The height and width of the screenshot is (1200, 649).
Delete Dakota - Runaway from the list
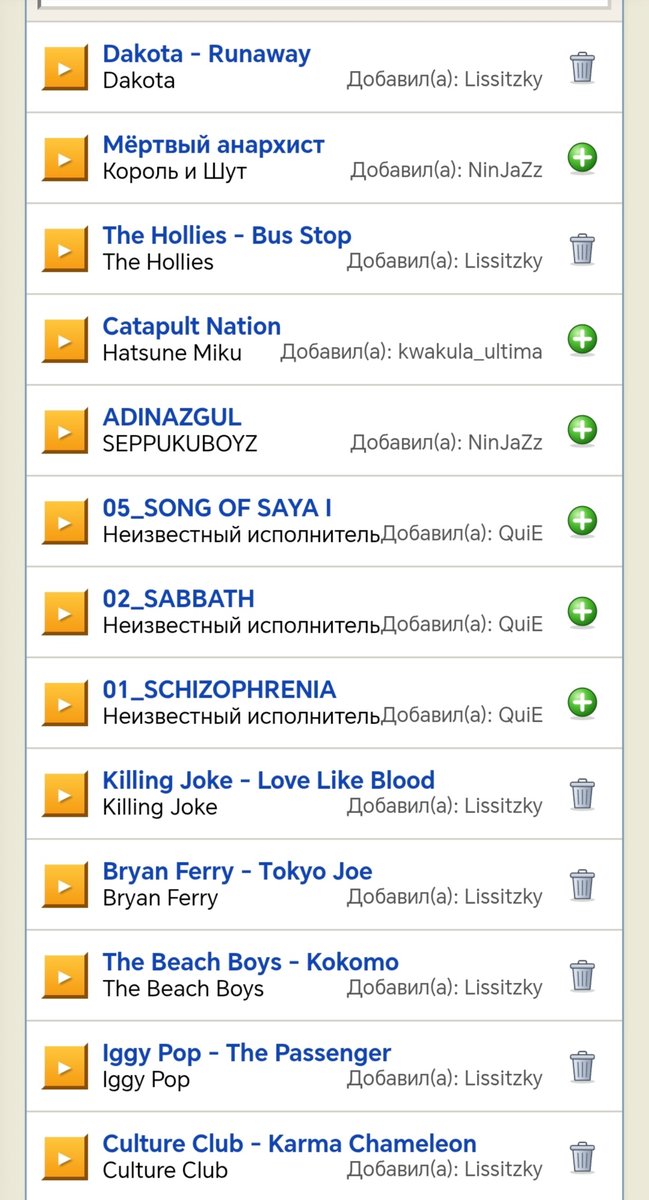pyautogui.click(x=582, y=67)
